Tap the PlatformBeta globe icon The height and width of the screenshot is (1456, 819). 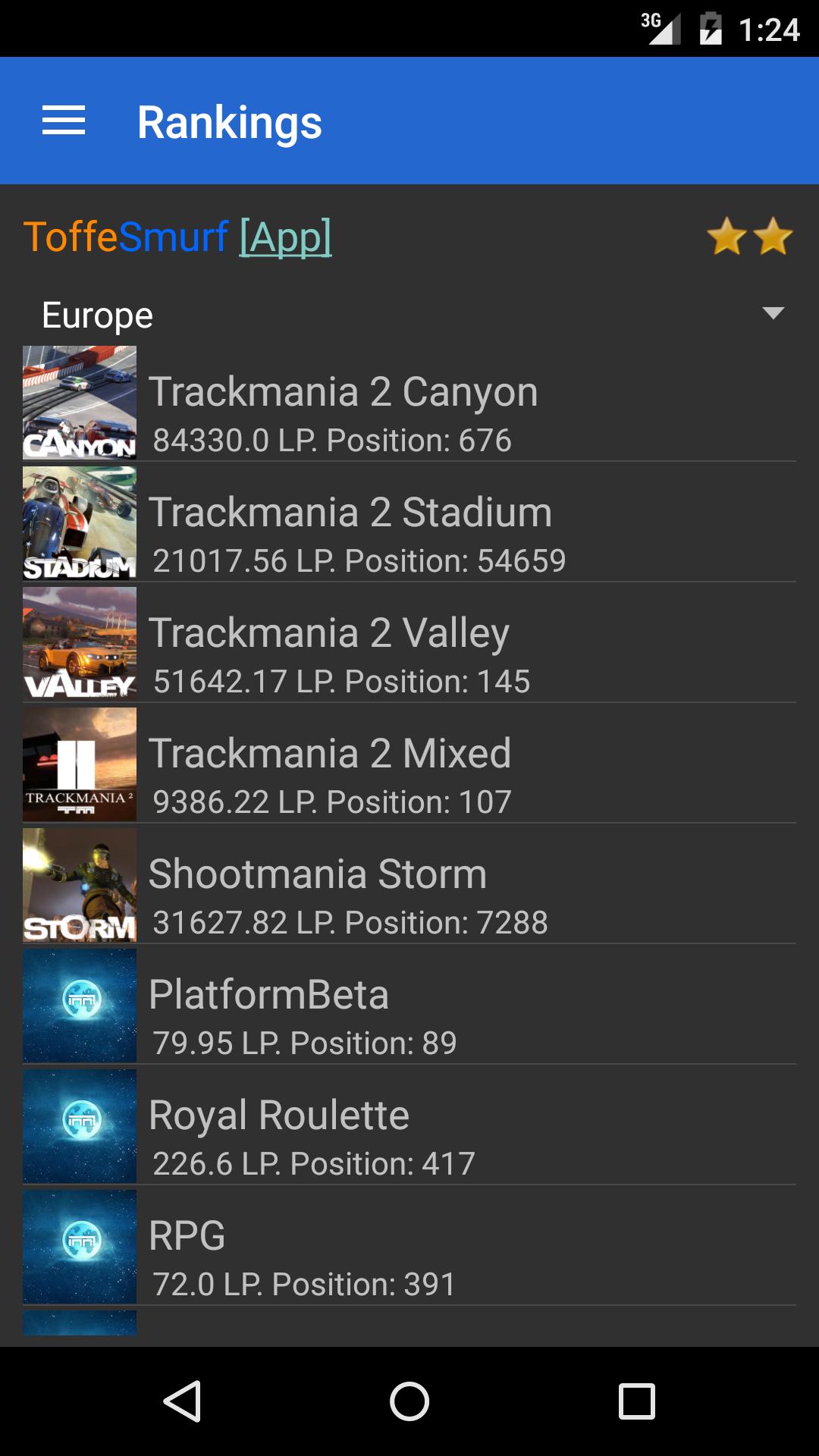pyautogui.click(x=79, y=1006)
